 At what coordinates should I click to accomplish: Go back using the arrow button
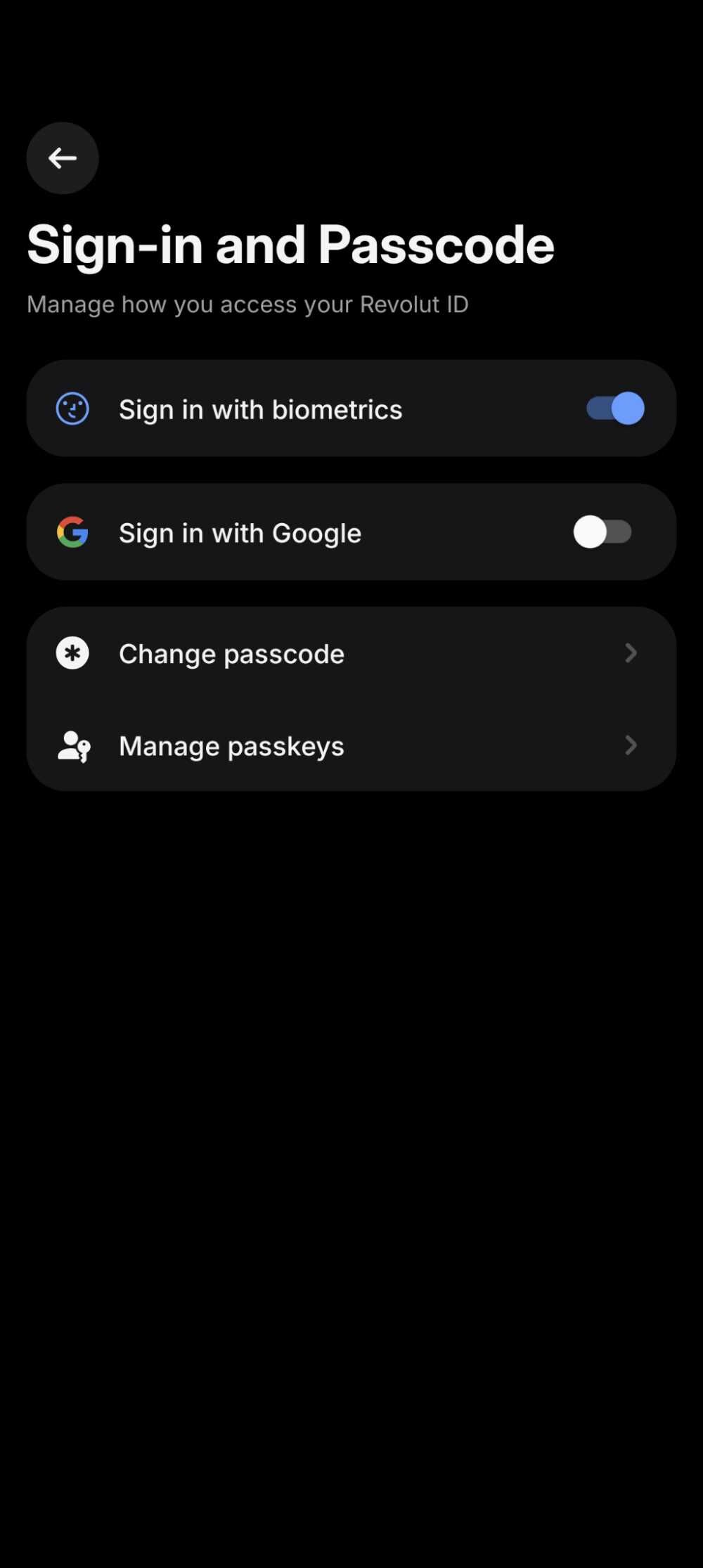pyautogui.click(x=63, y=158)
